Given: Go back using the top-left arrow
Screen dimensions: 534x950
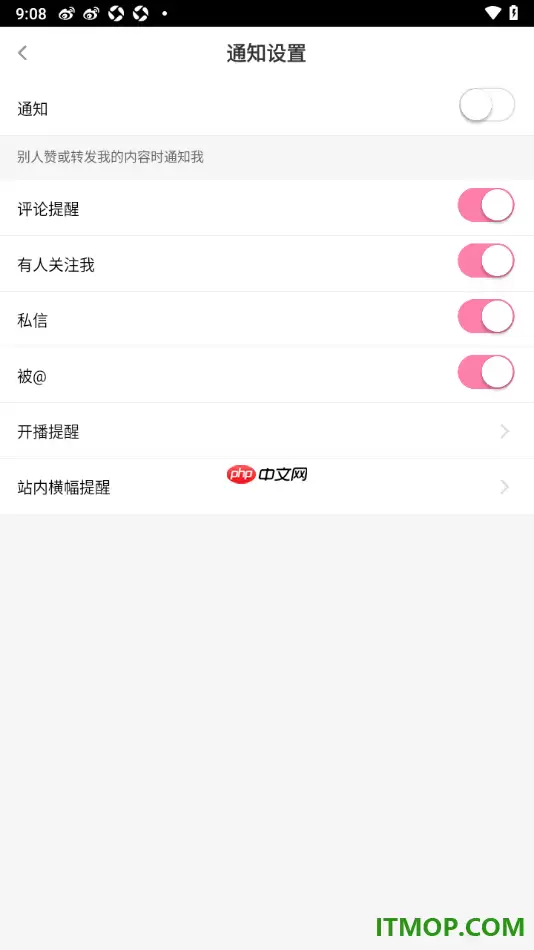Looking at the screenshot, I should (x=22, y=53).
